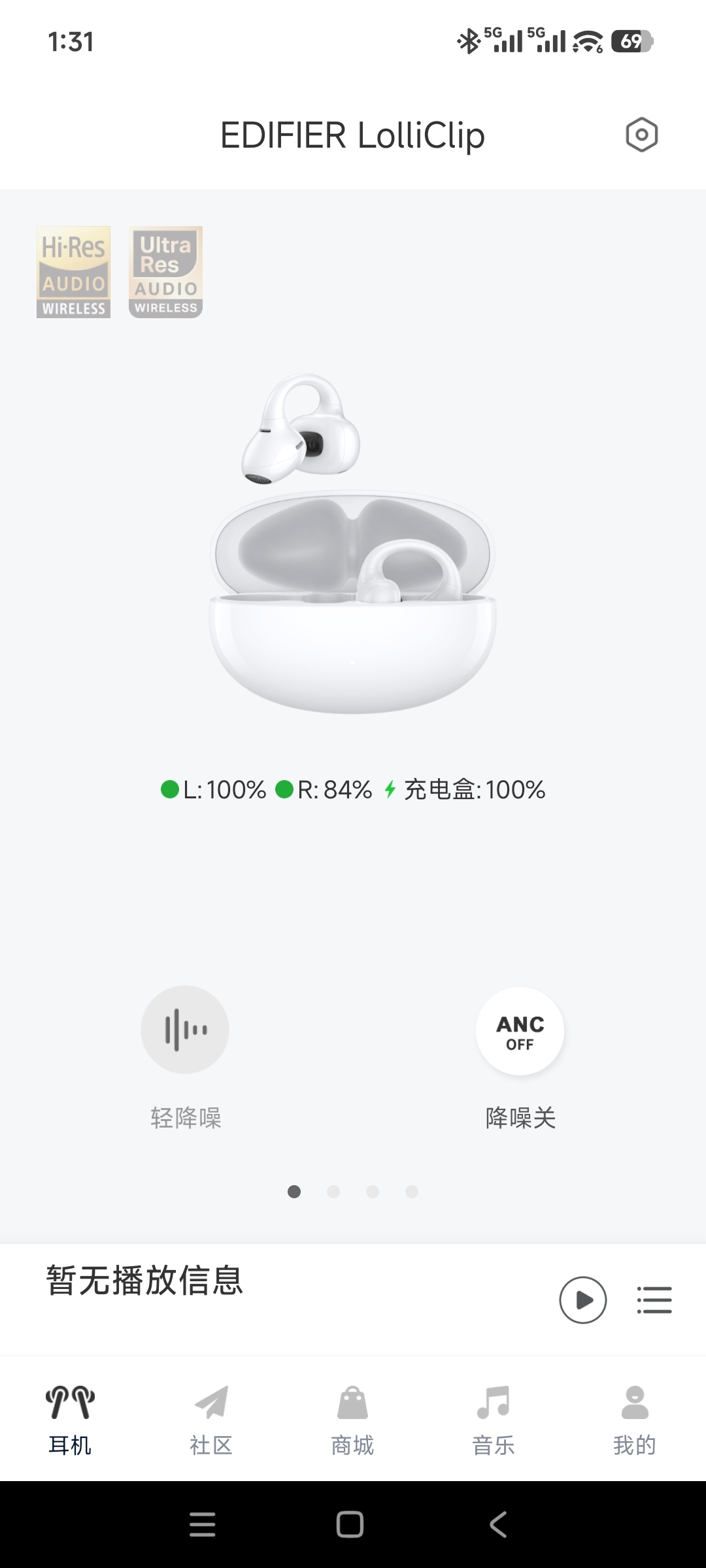Image resolution: width=706 pixels, height=1568 pixels.
Task: Return home via the system home button
Action: [x=350, y=1525]
